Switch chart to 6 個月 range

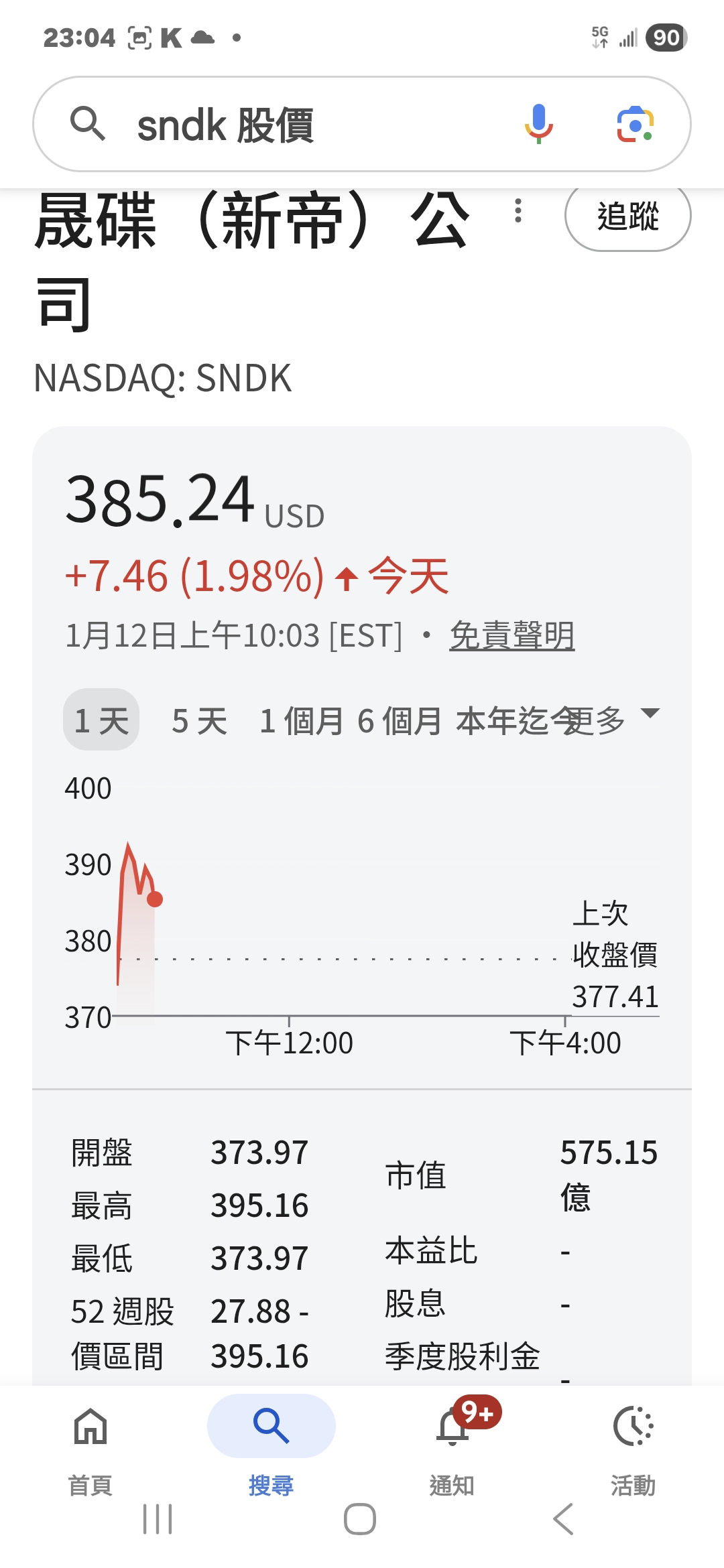[x=399, y=721]
